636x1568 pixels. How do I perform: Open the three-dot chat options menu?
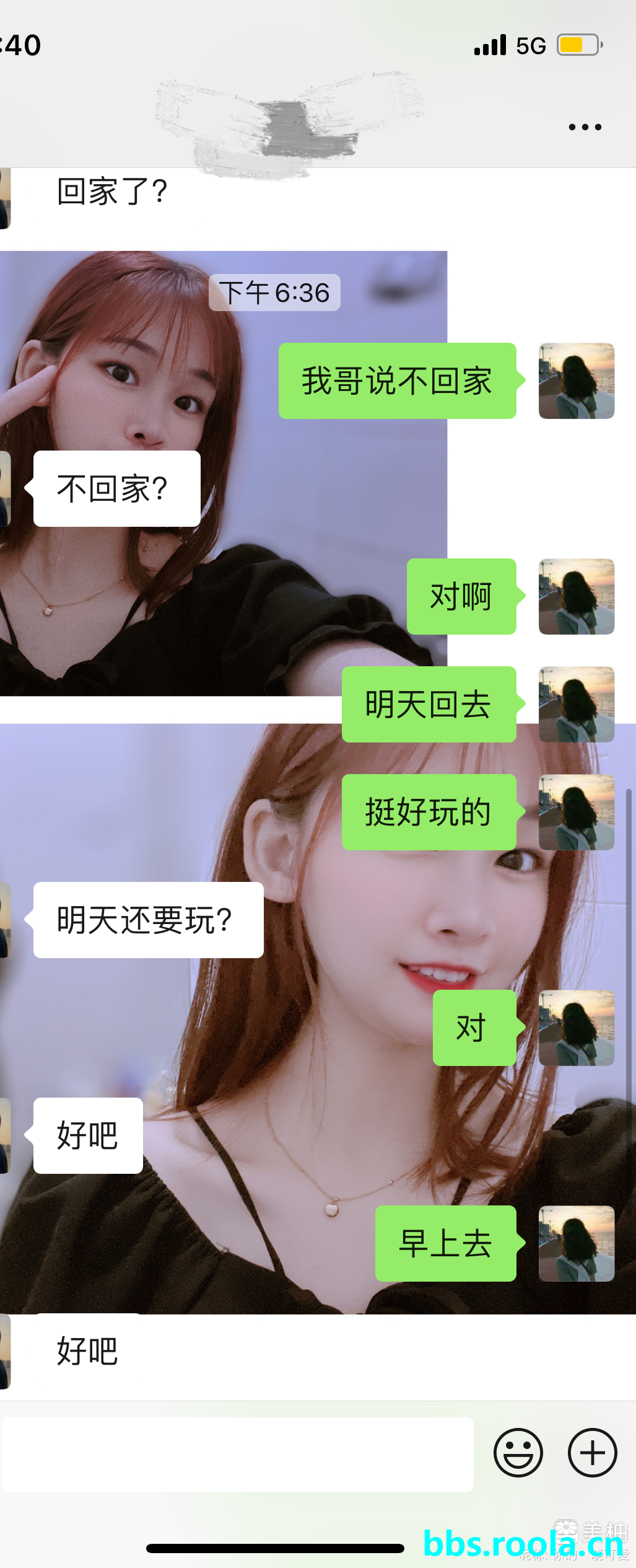585,127
